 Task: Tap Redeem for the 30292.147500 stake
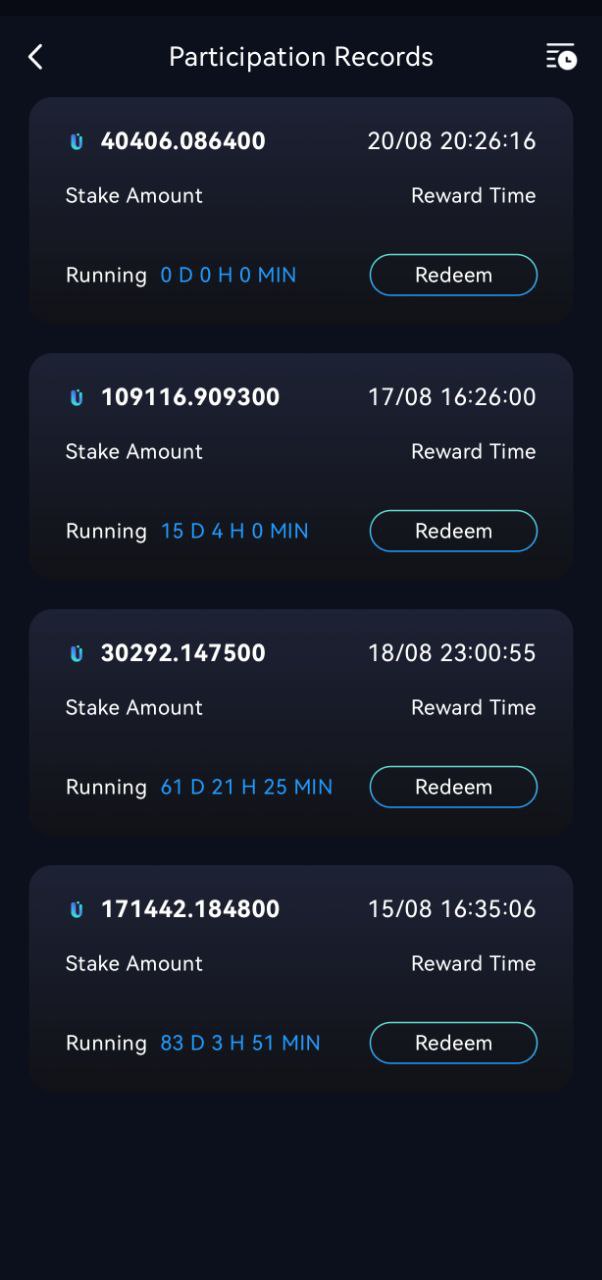tap(454, 787)
